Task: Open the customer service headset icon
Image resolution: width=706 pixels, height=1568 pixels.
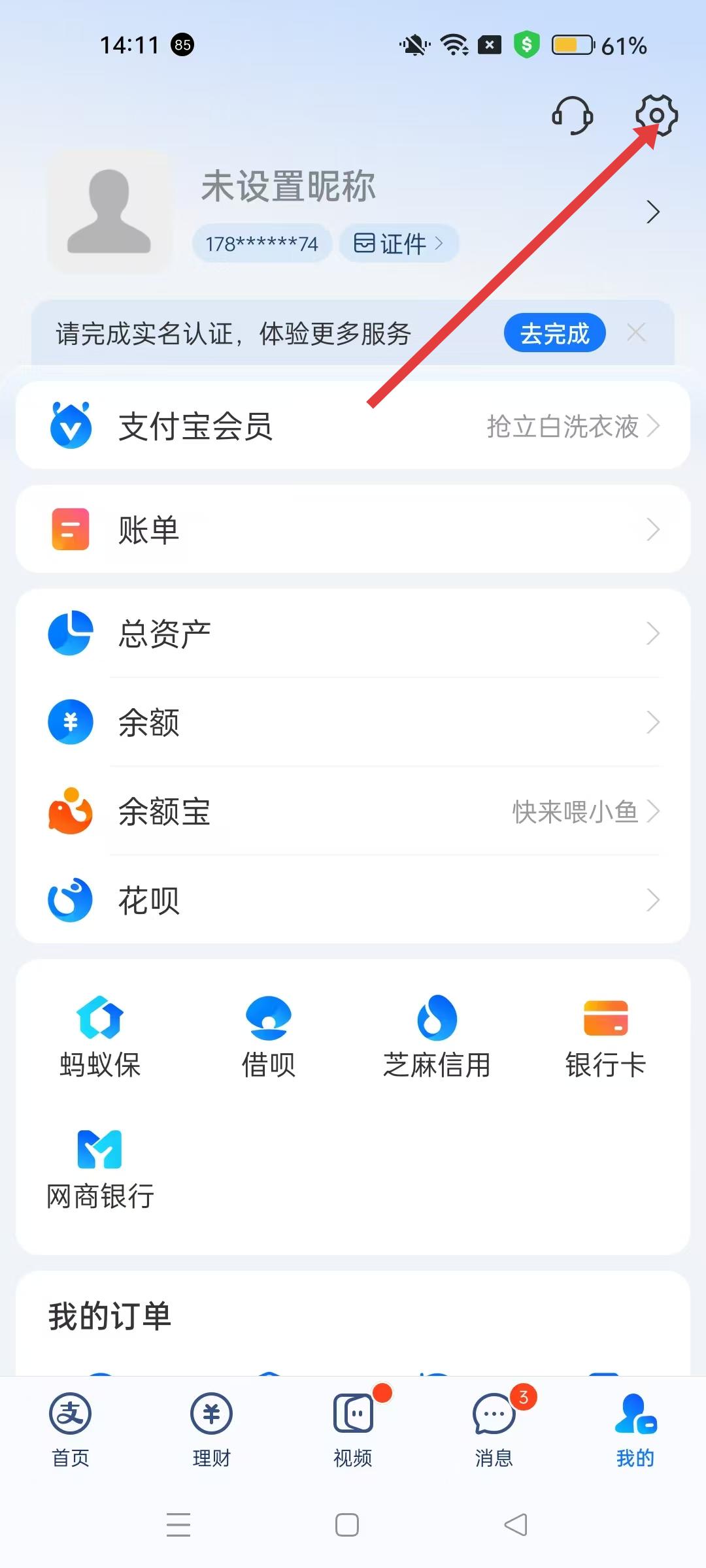Action: click(573, 116)
